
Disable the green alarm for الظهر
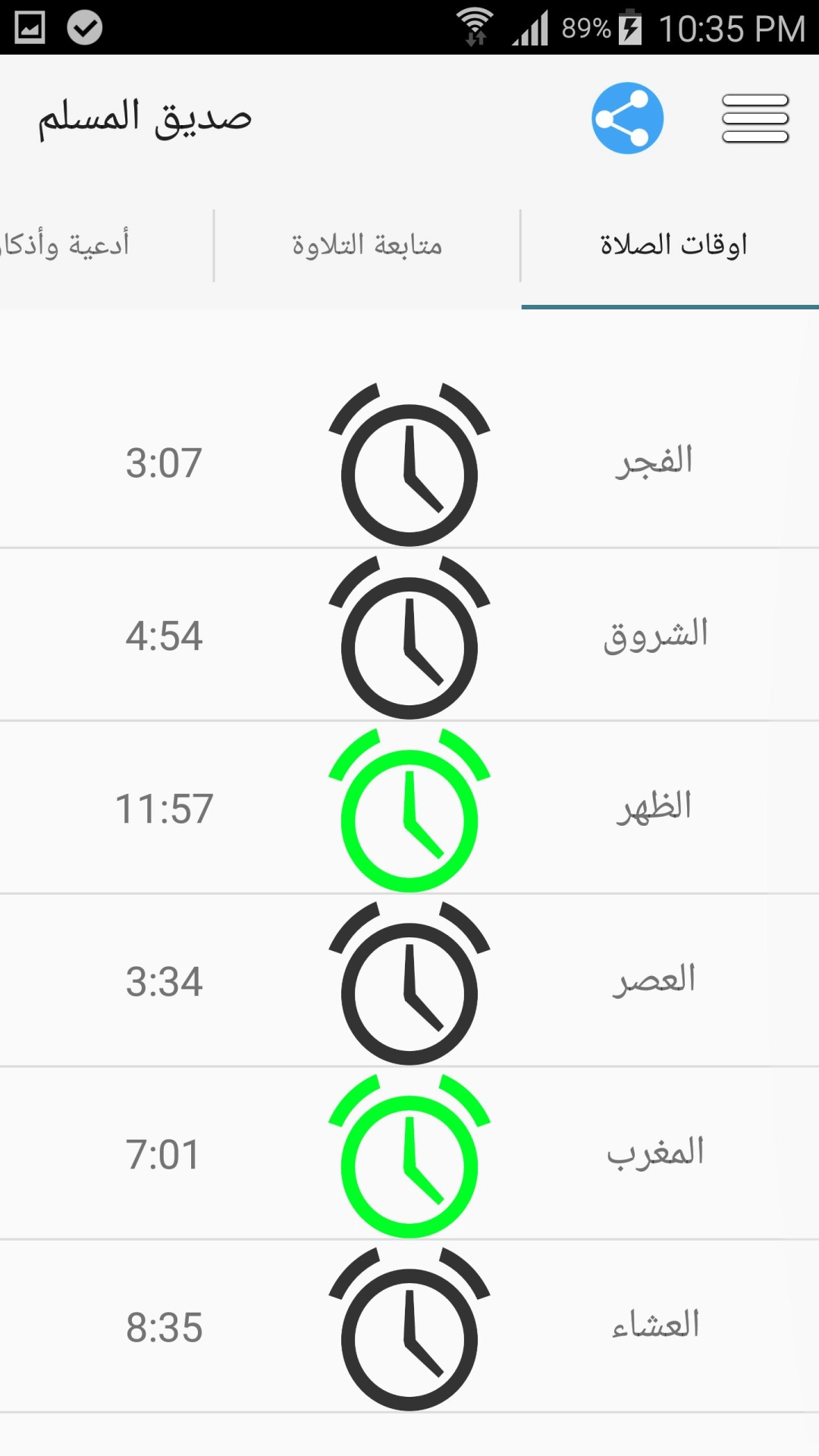(x=409, y=811)
